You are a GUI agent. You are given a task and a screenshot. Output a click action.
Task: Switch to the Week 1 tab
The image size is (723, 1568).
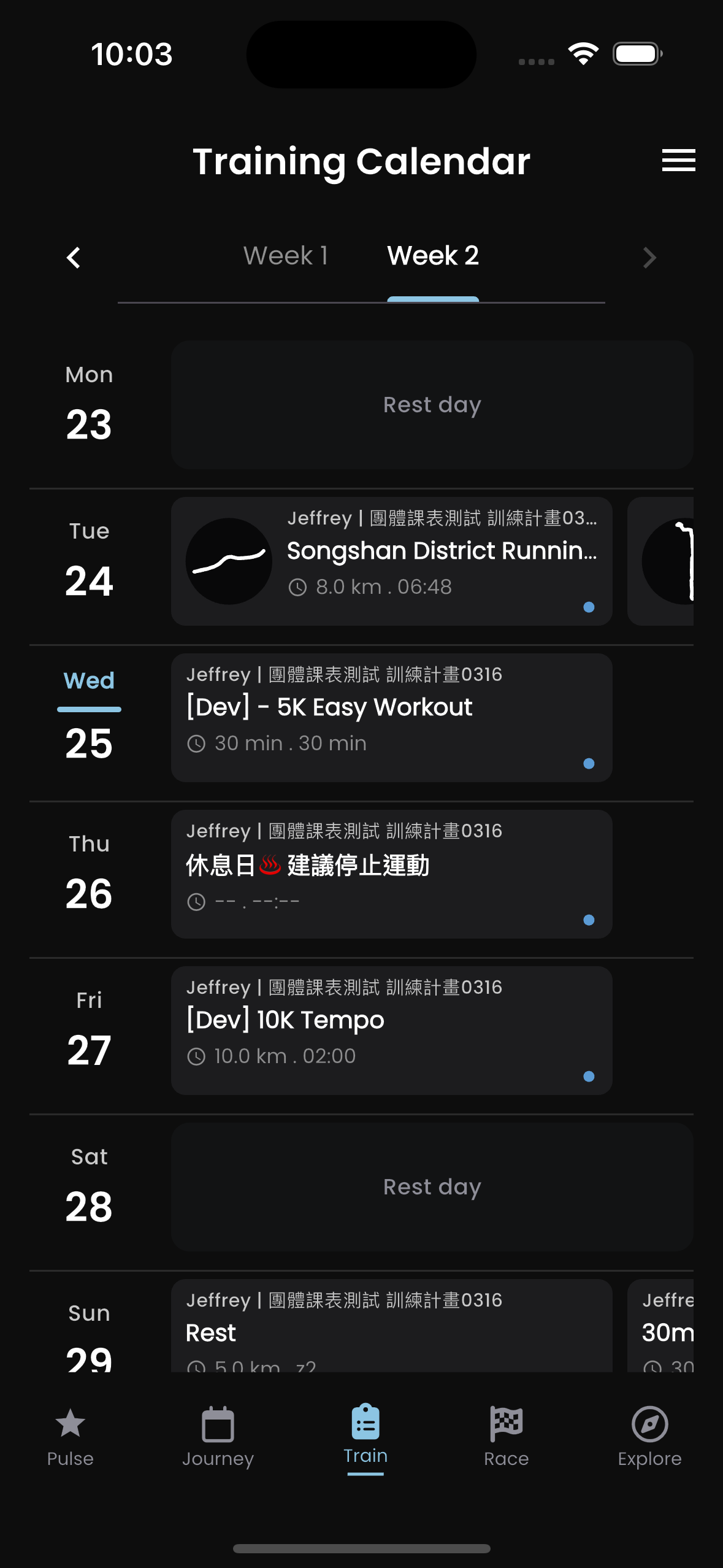286,255
